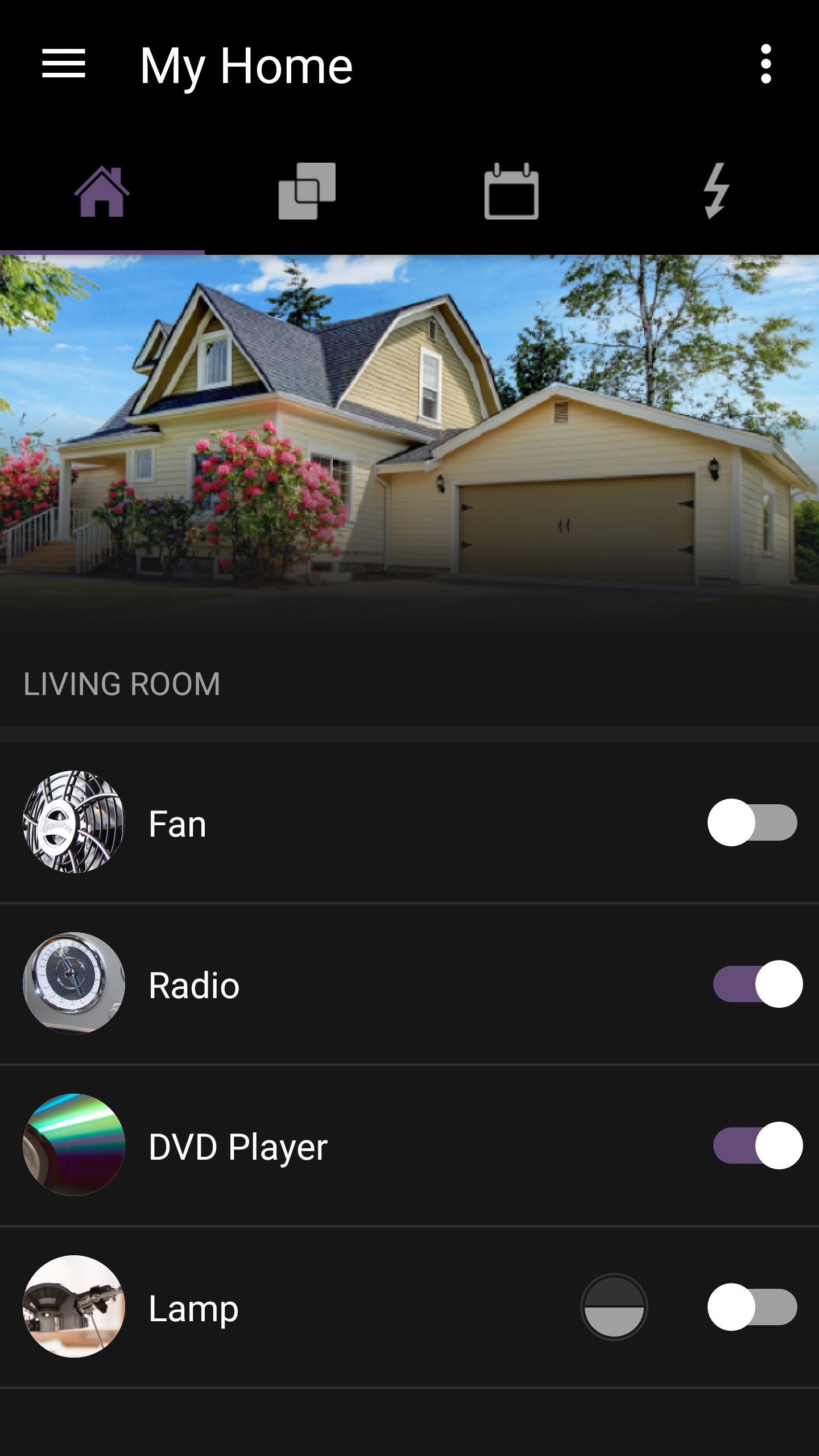Open the overflow menu
Screen dimensions: 819x1456
coord(766,64)
